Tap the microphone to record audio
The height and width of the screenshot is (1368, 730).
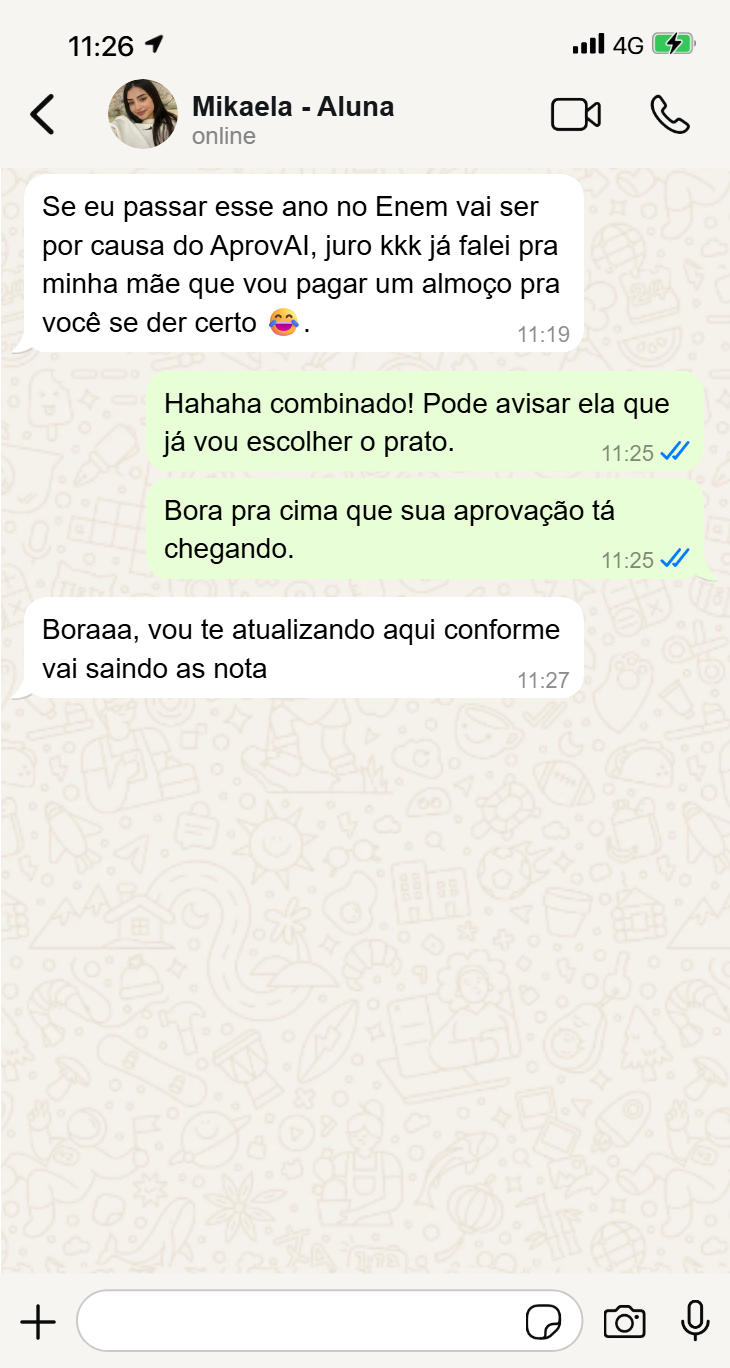[695, 1321]
